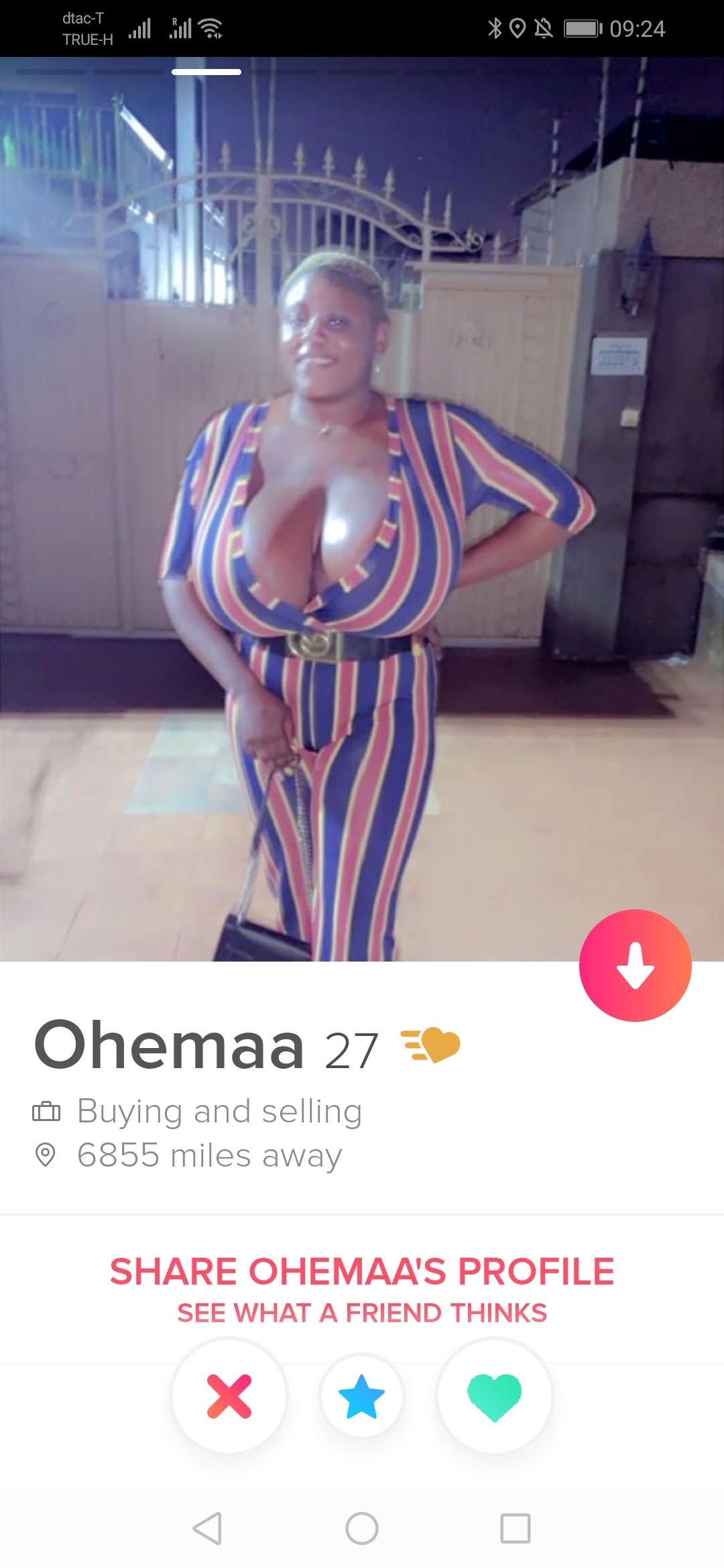This screenshot has height=1568, width=724.
Task: Go to home screen via circle button
Action: (362, 1528)
